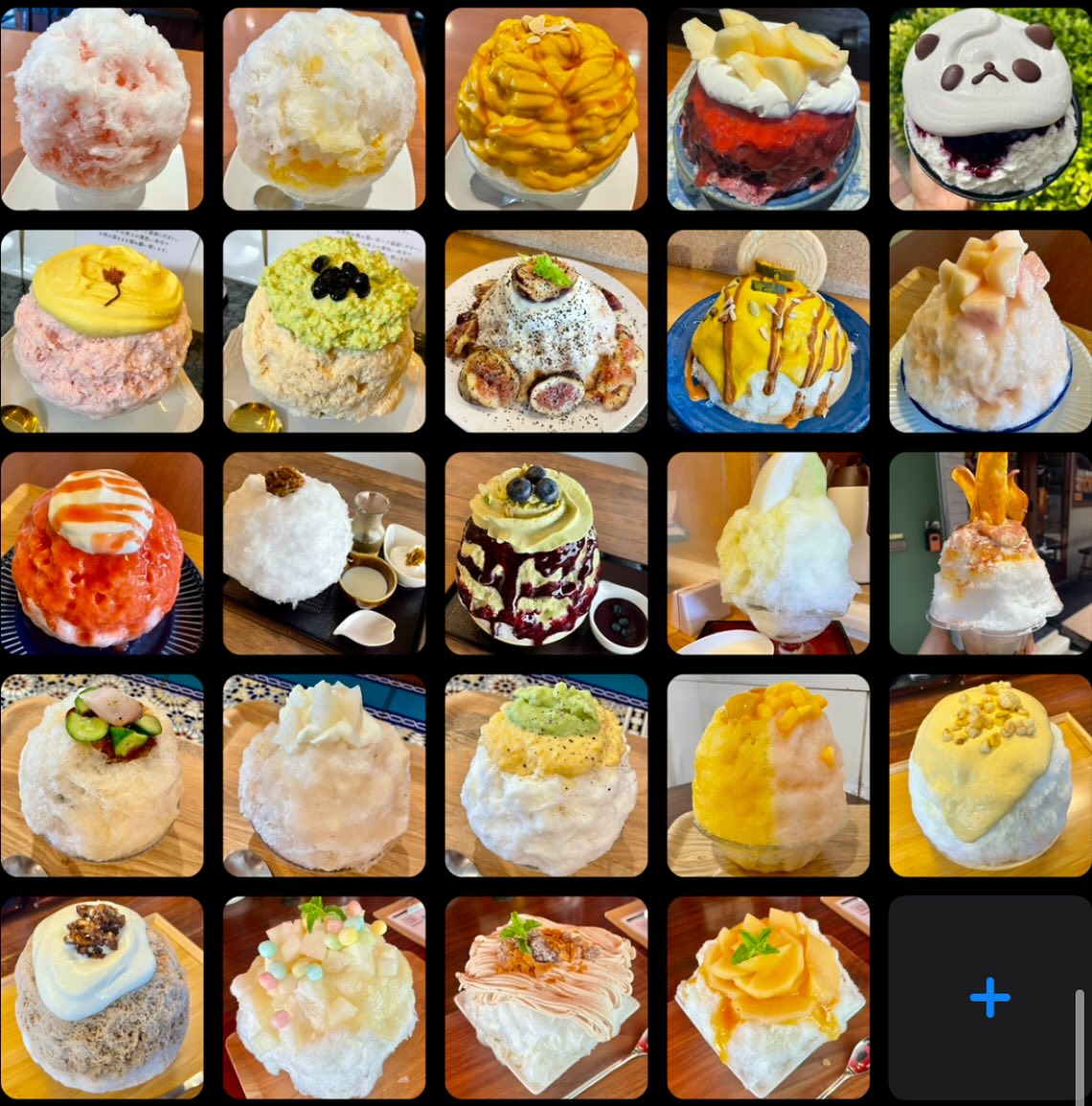View the white shaved ice with side sauces tray
Screen dimensions: 1092x1106
(324, 553)
